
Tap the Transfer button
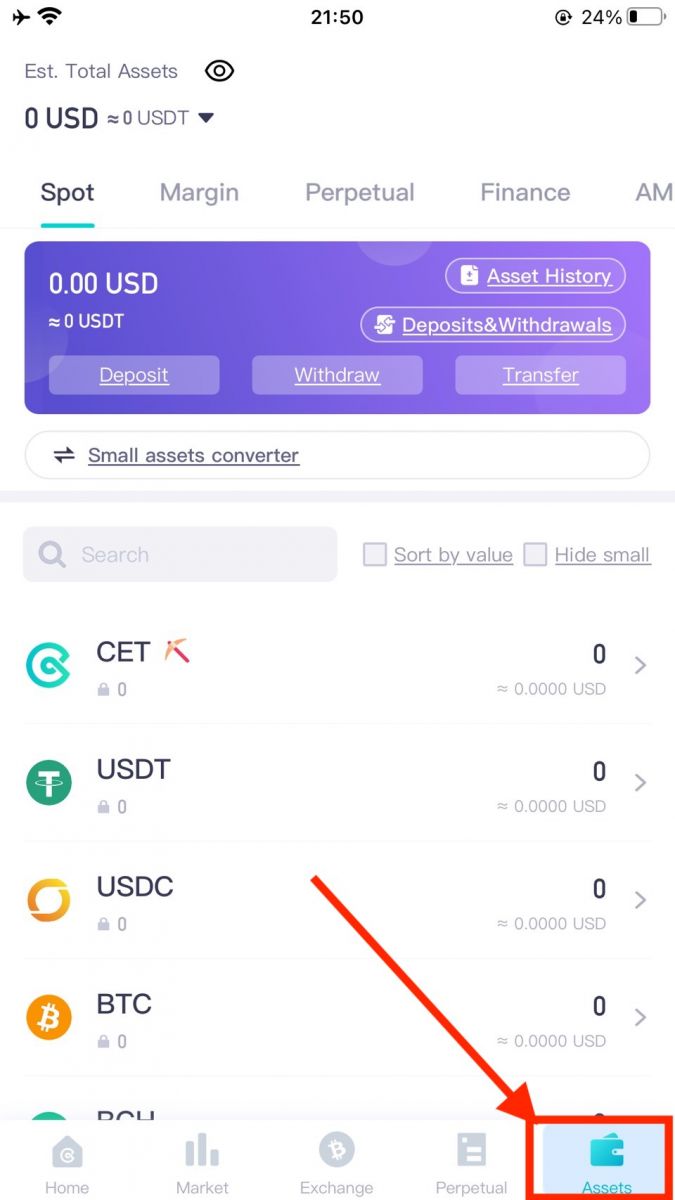(540, 375)
